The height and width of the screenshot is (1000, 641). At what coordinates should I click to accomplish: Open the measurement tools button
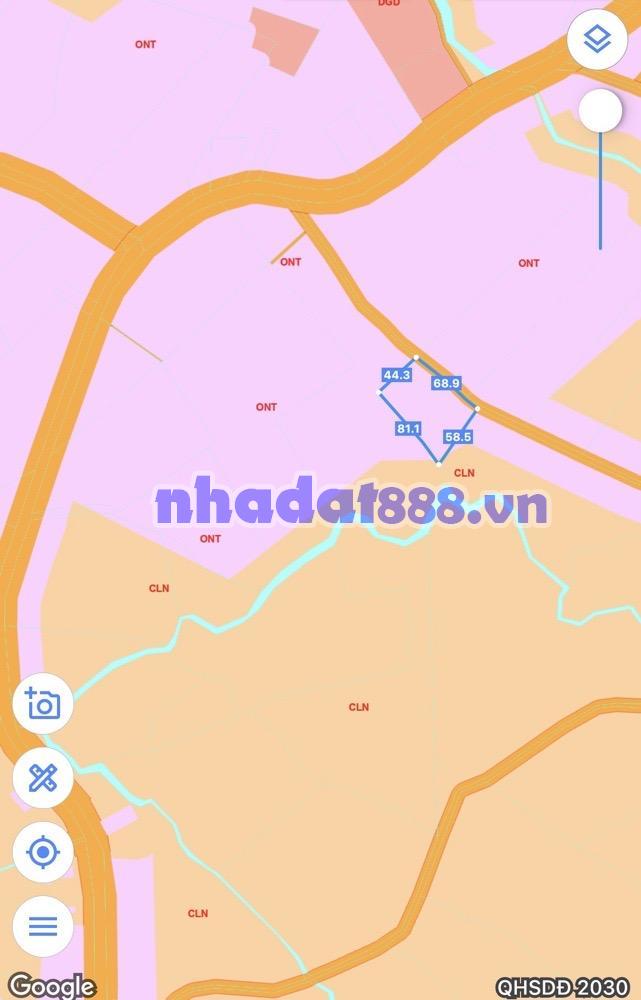[x=43, y=778]
